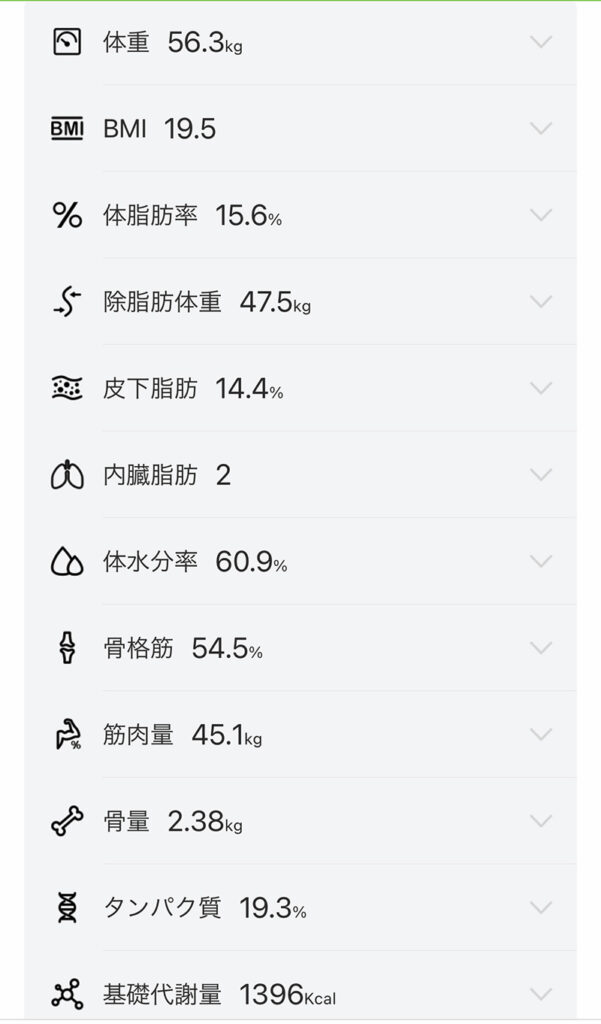
Task: Expand the 骨格筋 54.5% row
Action: [540, 648]
